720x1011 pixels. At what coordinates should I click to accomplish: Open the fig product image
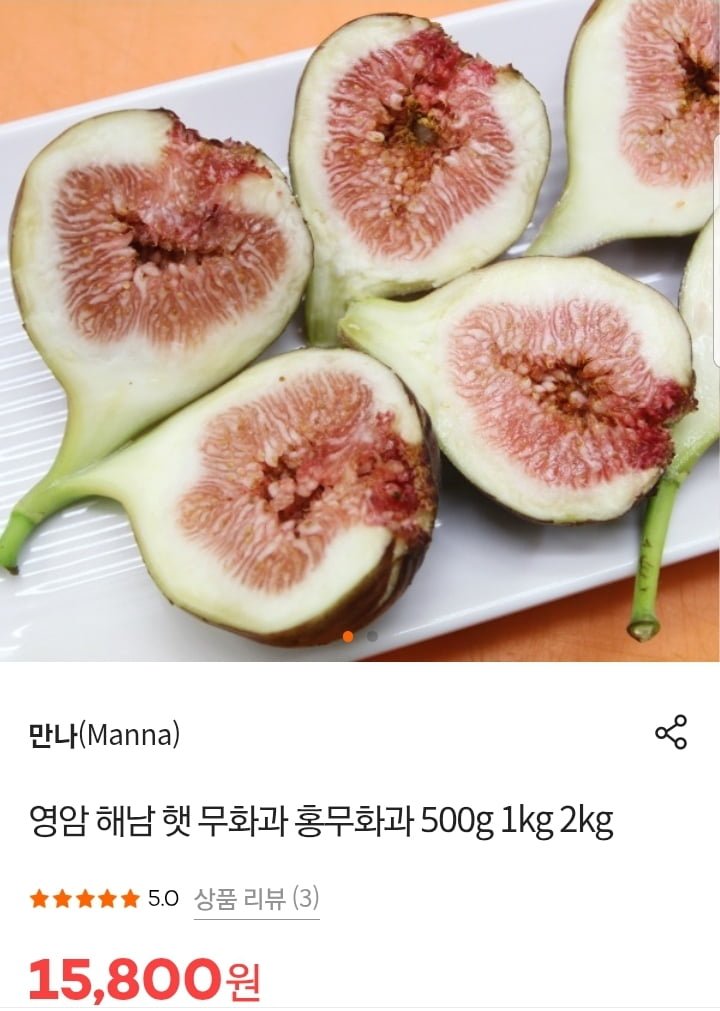pos(360,330)
